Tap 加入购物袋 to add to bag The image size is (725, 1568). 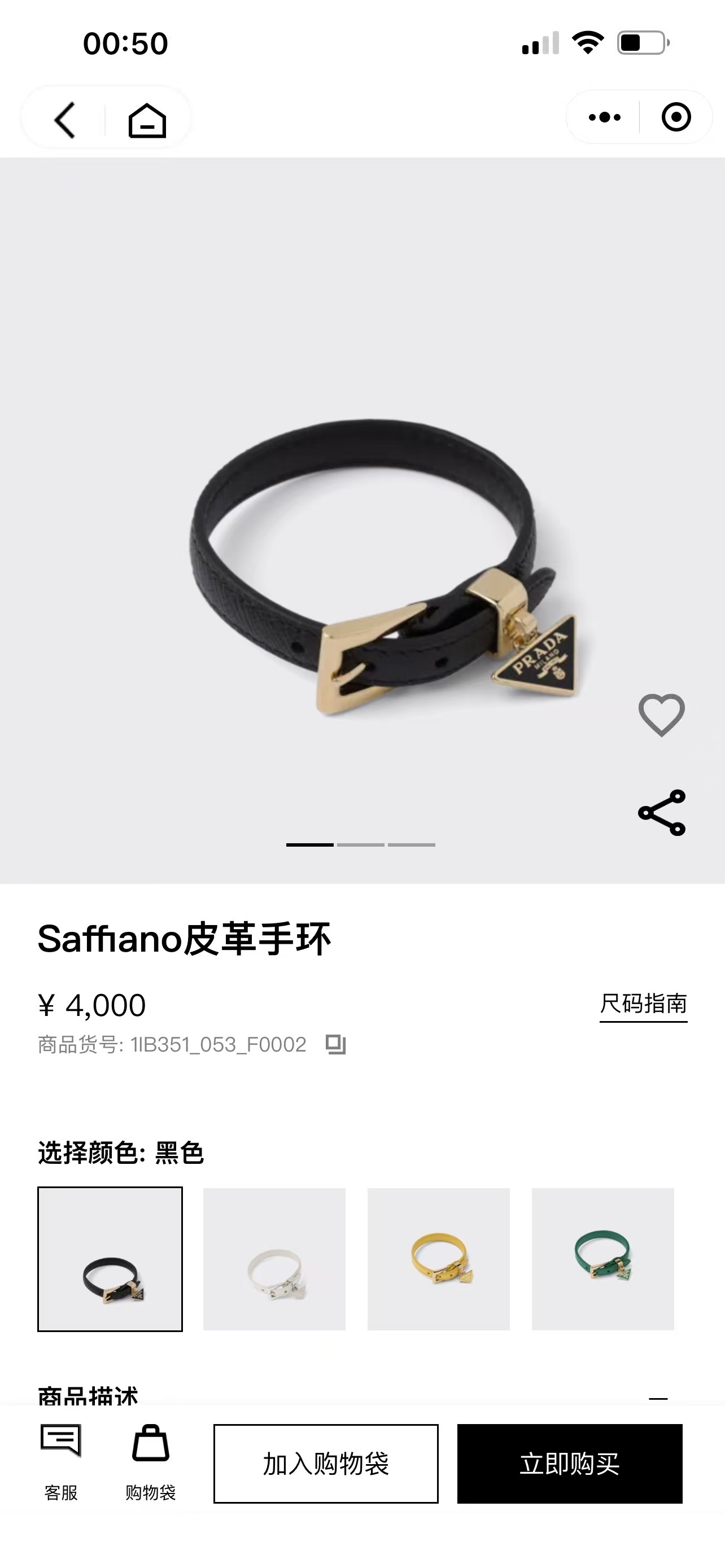click(326, 1464)
